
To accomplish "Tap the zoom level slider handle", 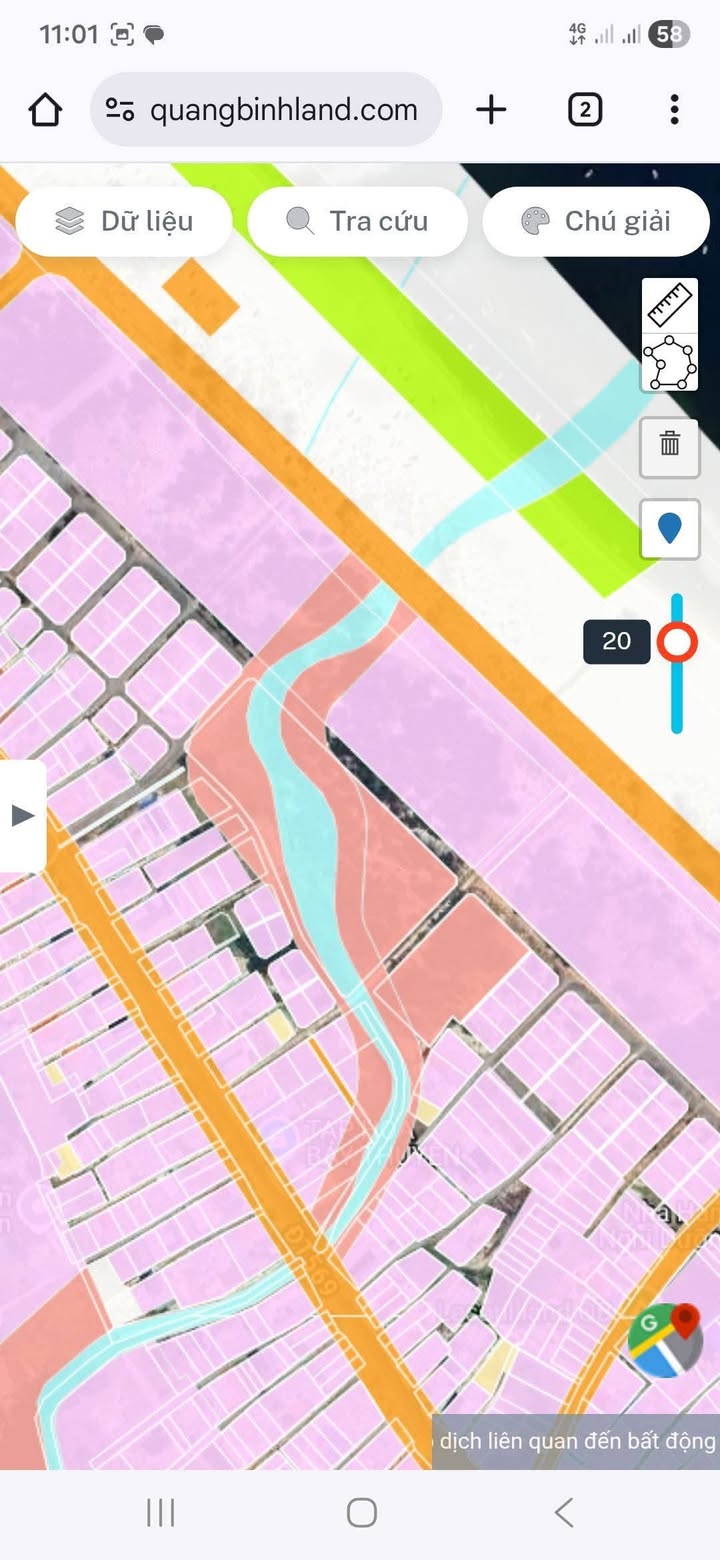I will [677, 641].
